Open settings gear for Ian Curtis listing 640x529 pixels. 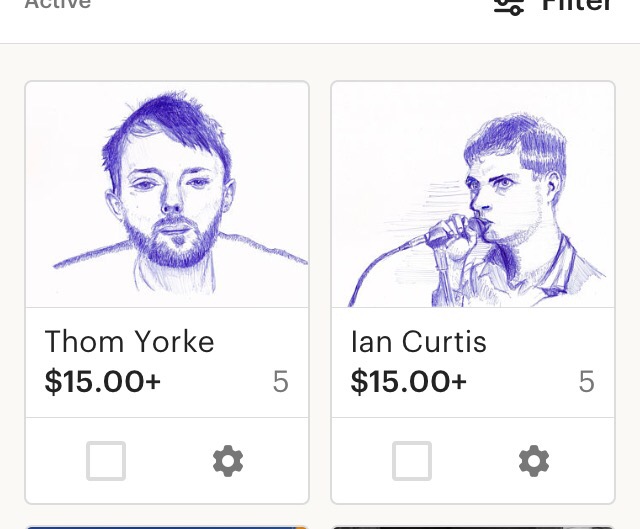pyautogui.click(x=534, y=461)
